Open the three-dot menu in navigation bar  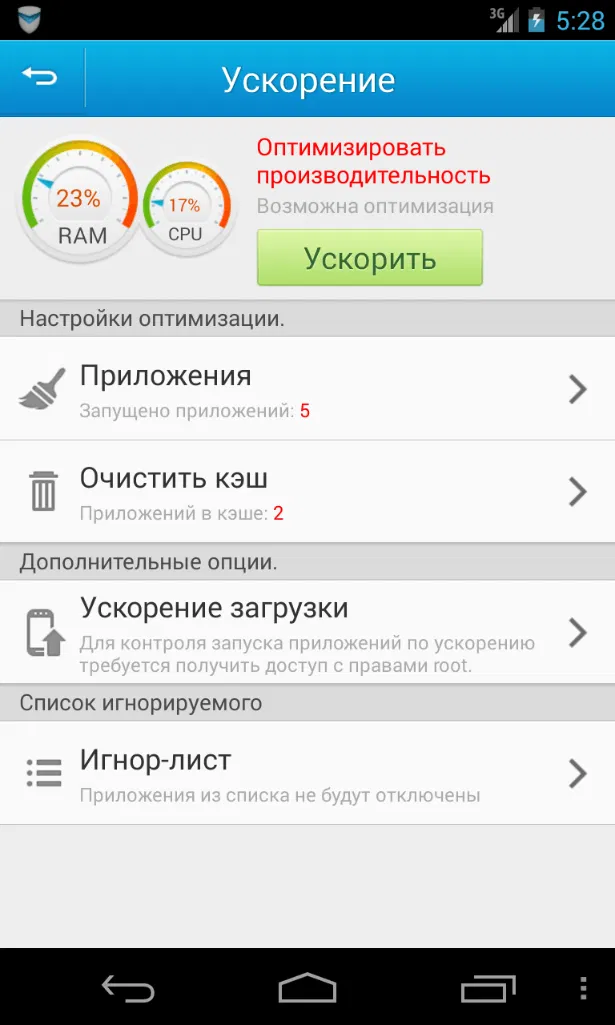585,988
